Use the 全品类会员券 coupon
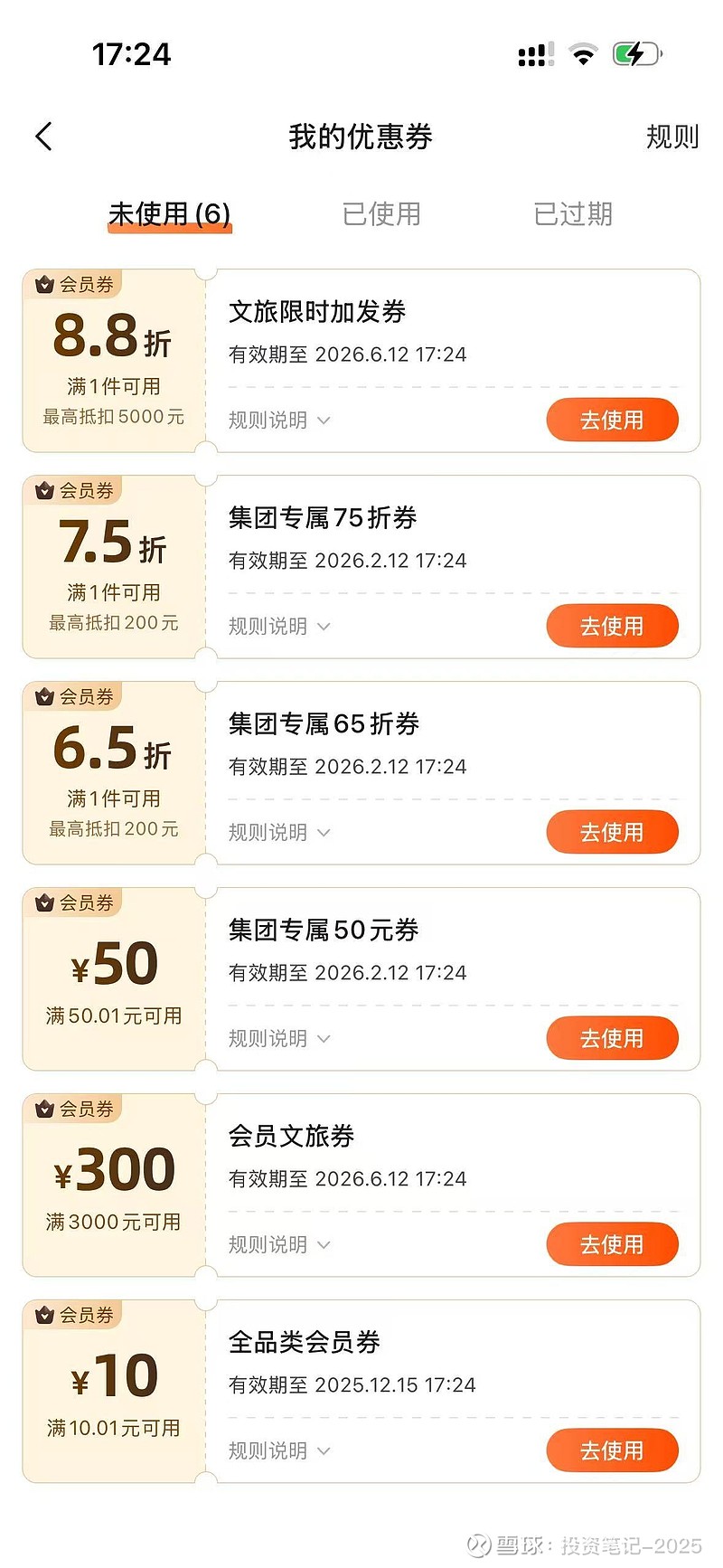The image size is (723, 1568). [x=612, y=1450]
